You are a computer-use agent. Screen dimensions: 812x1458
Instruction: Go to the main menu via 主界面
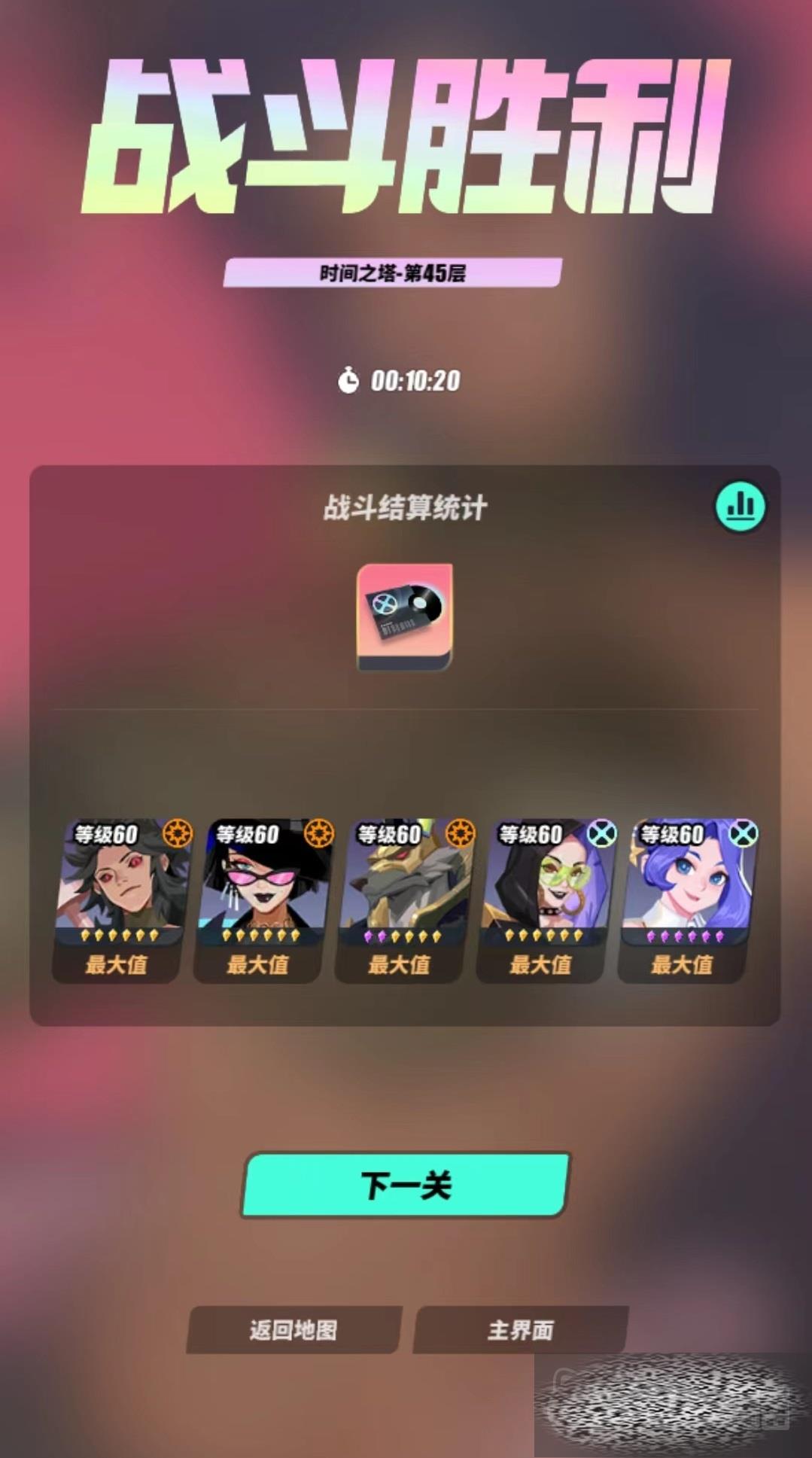521,1330
